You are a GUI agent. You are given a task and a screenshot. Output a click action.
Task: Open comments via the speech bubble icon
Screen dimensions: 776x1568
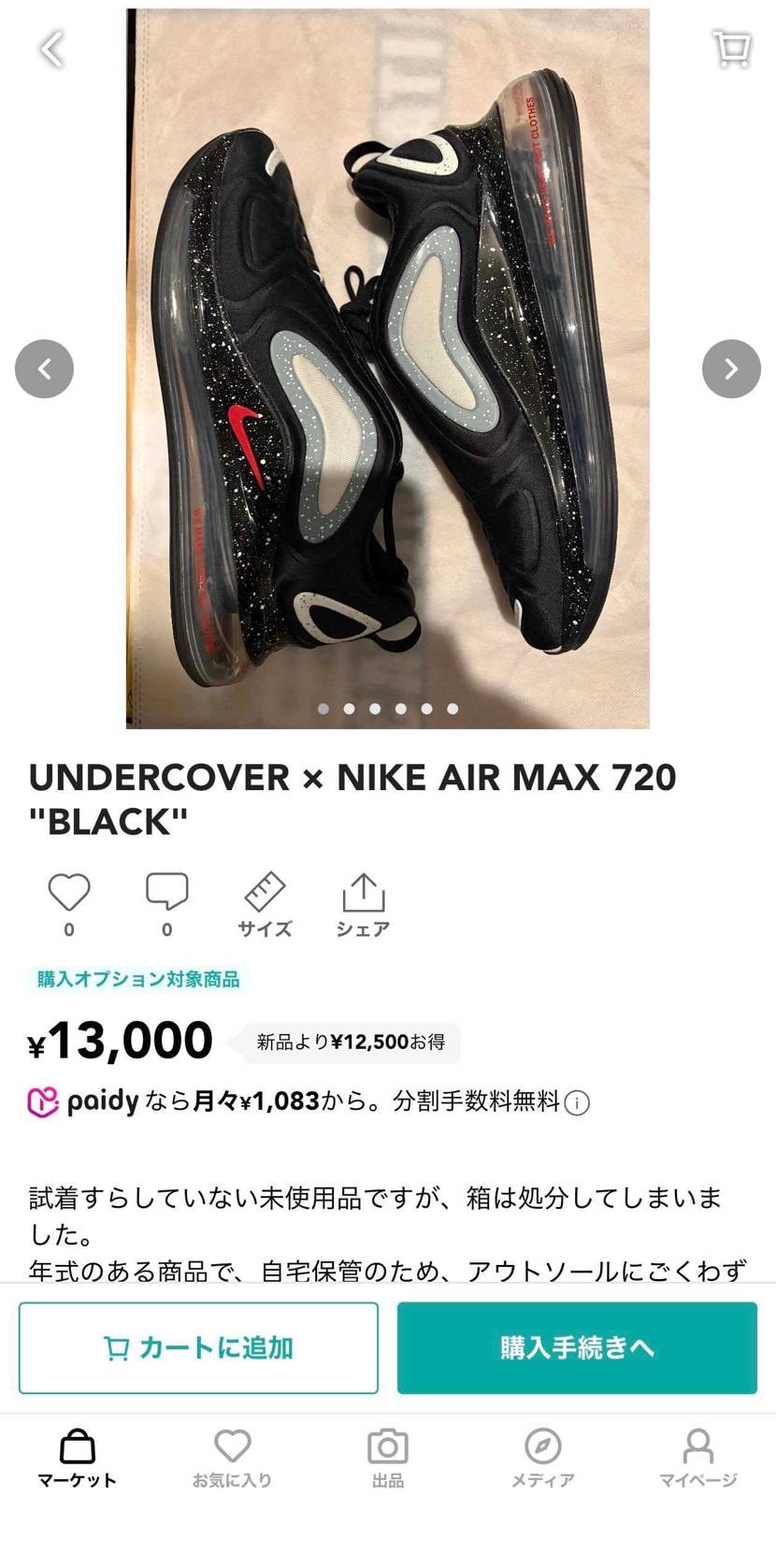click(166, 893)
